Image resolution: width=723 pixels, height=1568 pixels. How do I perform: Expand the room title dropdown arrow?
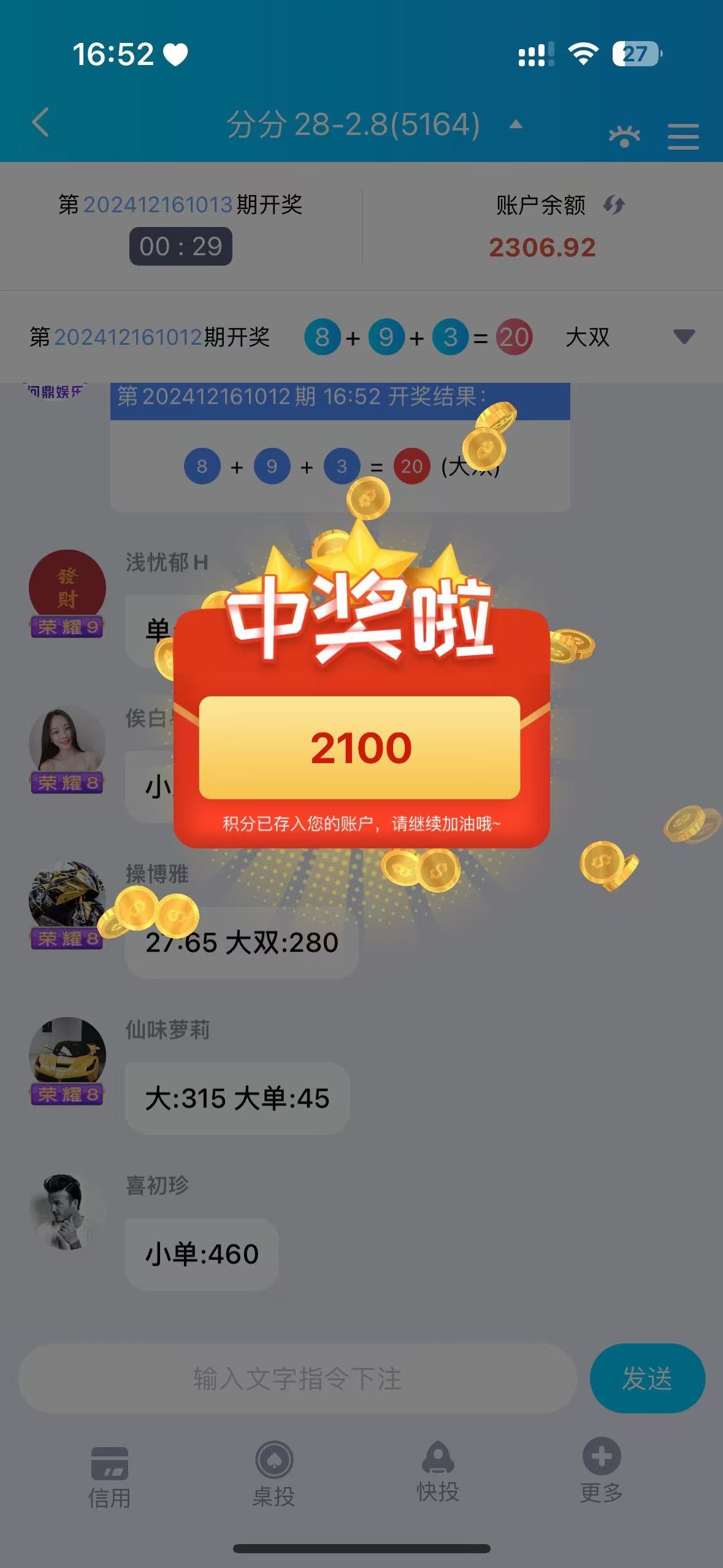coord(516,125)
